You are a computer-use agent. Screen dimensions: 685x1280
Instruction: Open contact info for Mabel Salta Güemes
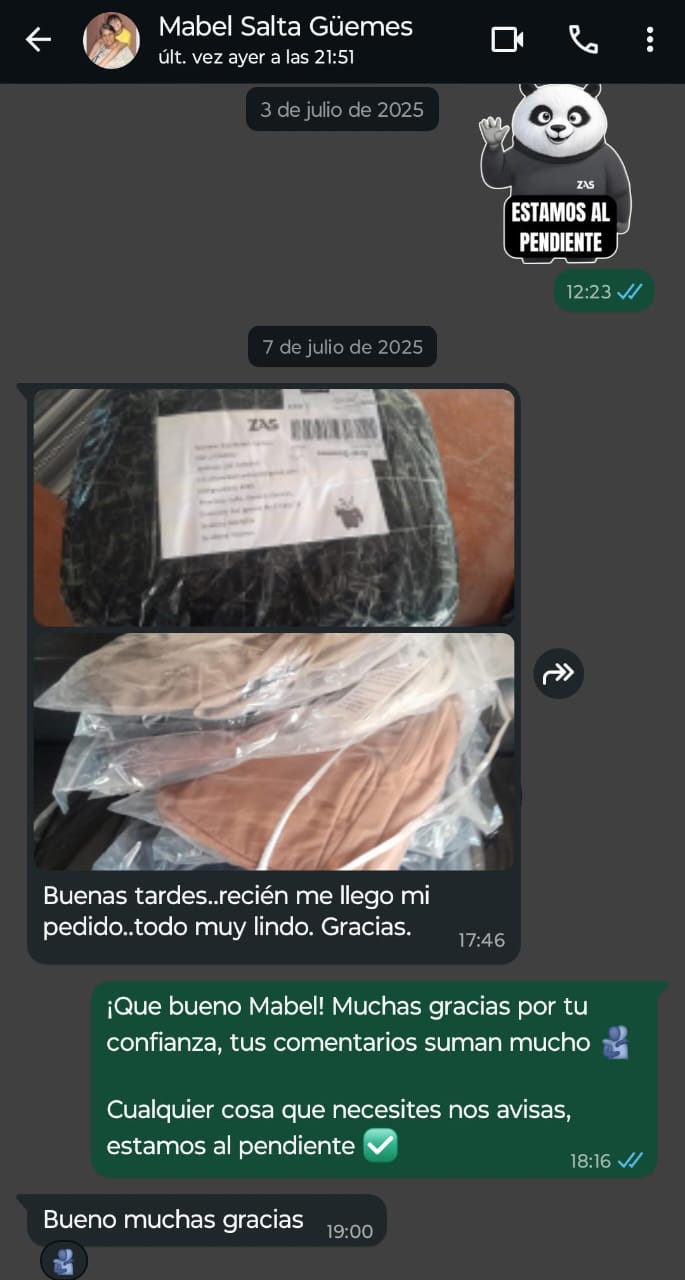click(x=285, y=40)
